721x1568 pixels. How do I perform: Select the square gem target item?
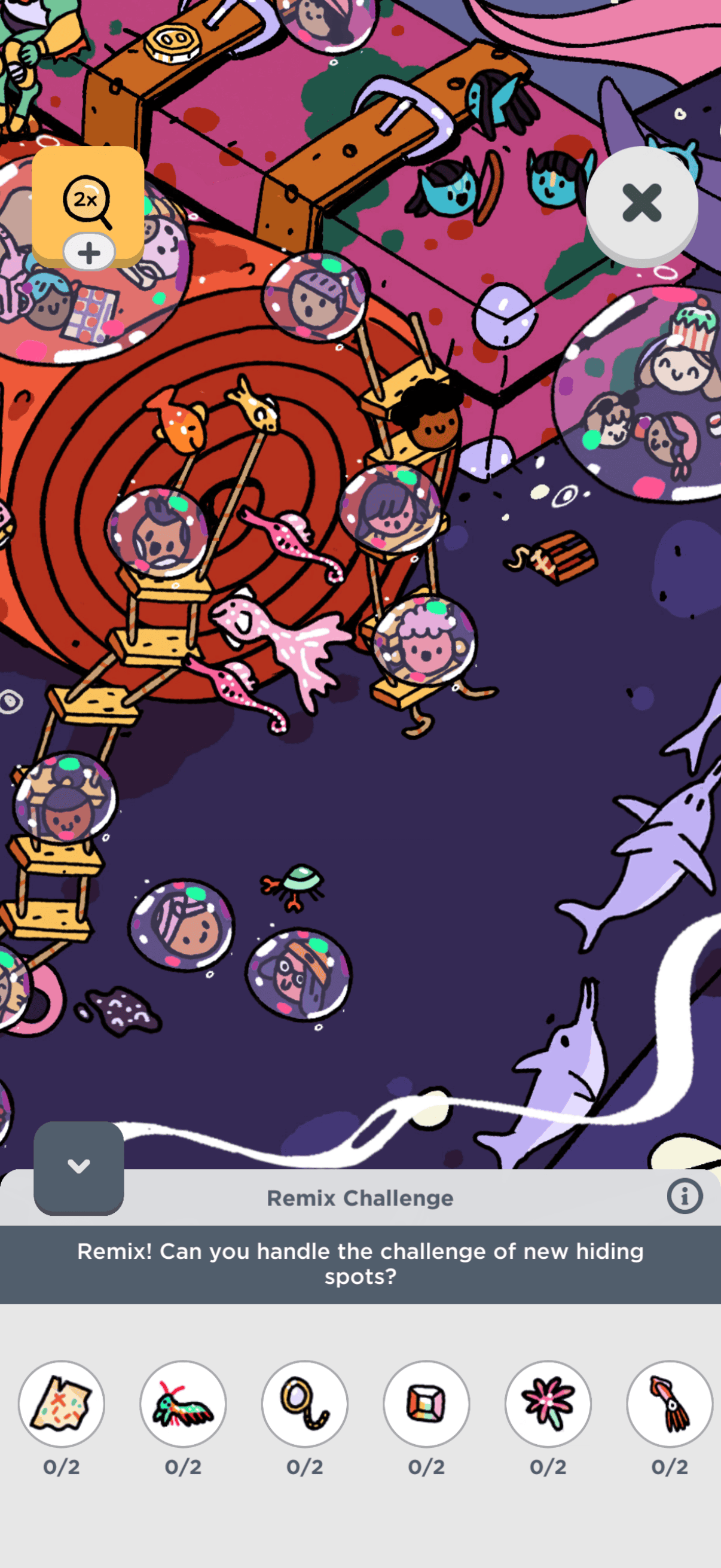point(426,1404)
